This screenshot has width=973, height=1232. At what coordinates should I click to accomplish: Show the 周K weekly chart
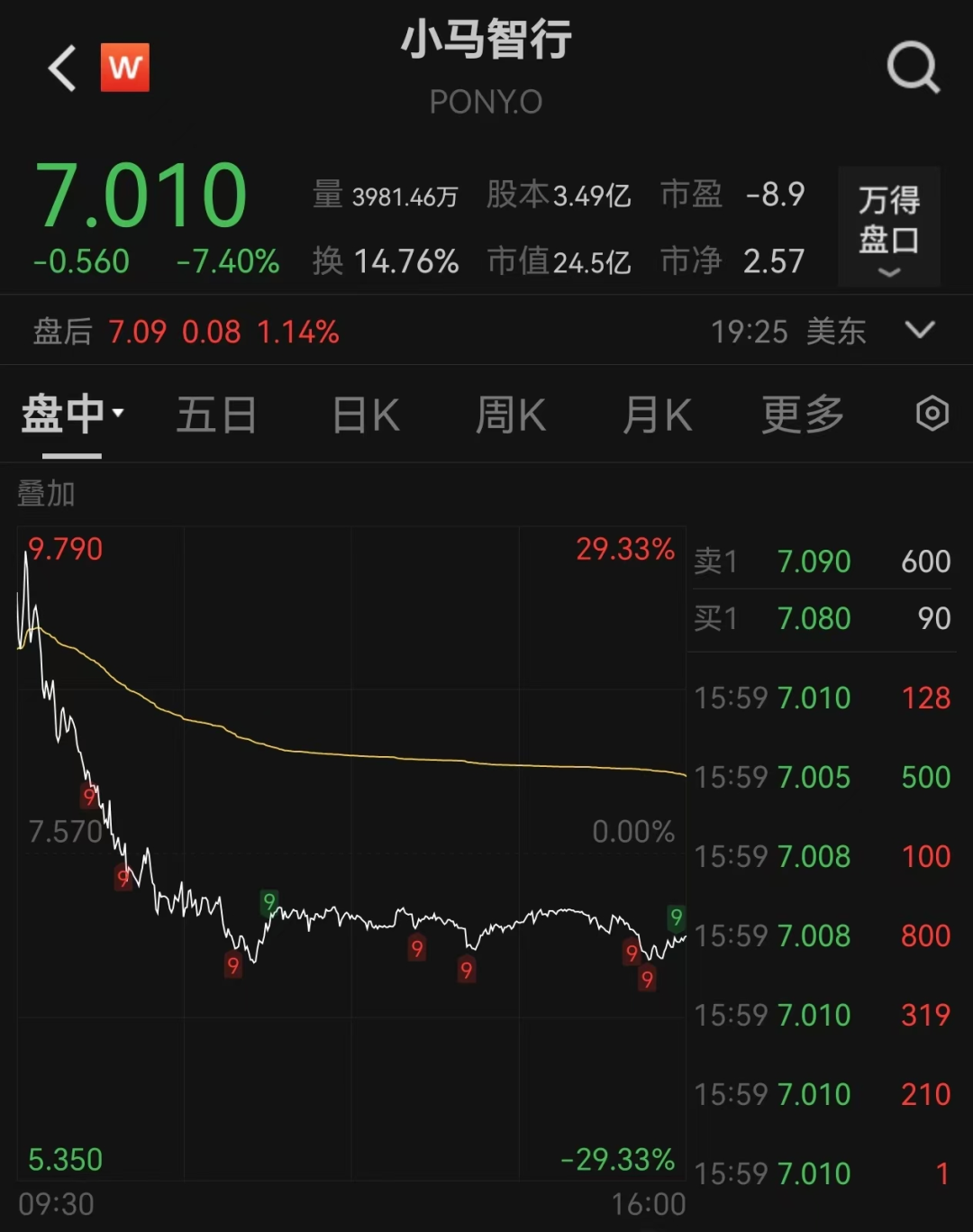[510, 415]
